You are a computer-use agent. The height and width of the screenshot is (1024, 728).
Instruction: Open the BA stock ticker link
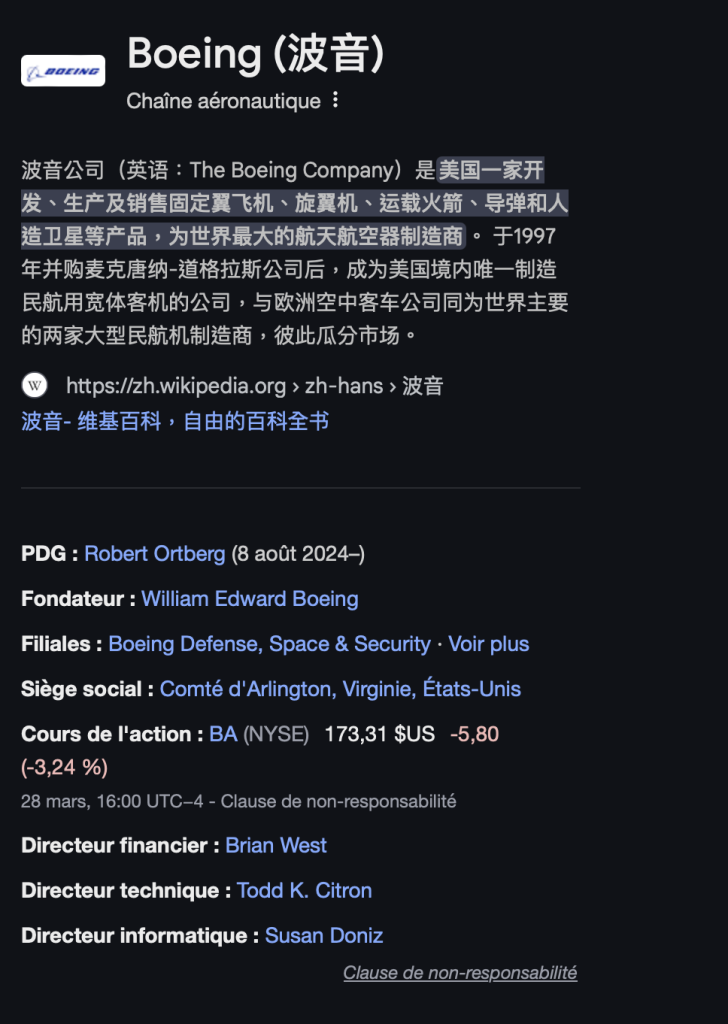coord(223,734)
